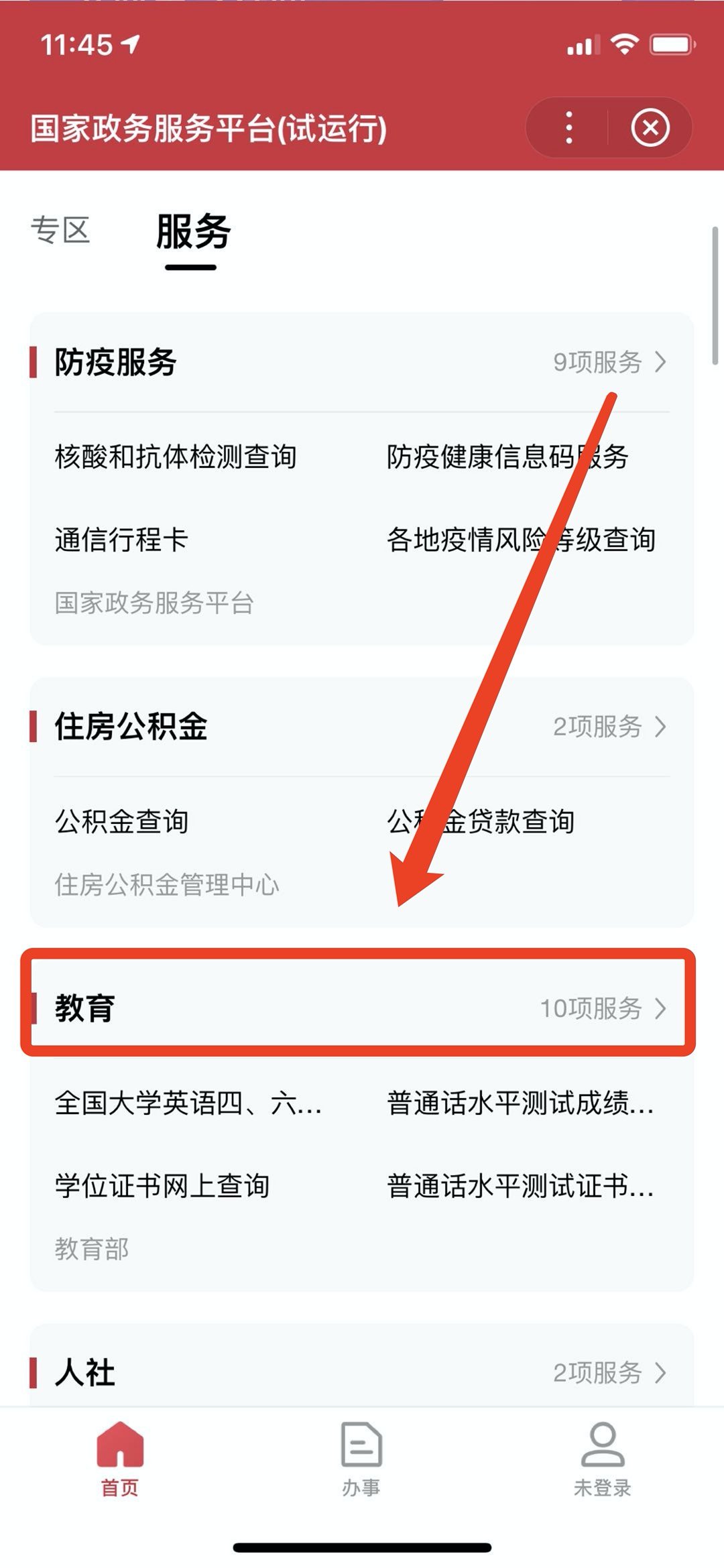
Task: Open 公积金贷款查询
Action: coord(480,822)
